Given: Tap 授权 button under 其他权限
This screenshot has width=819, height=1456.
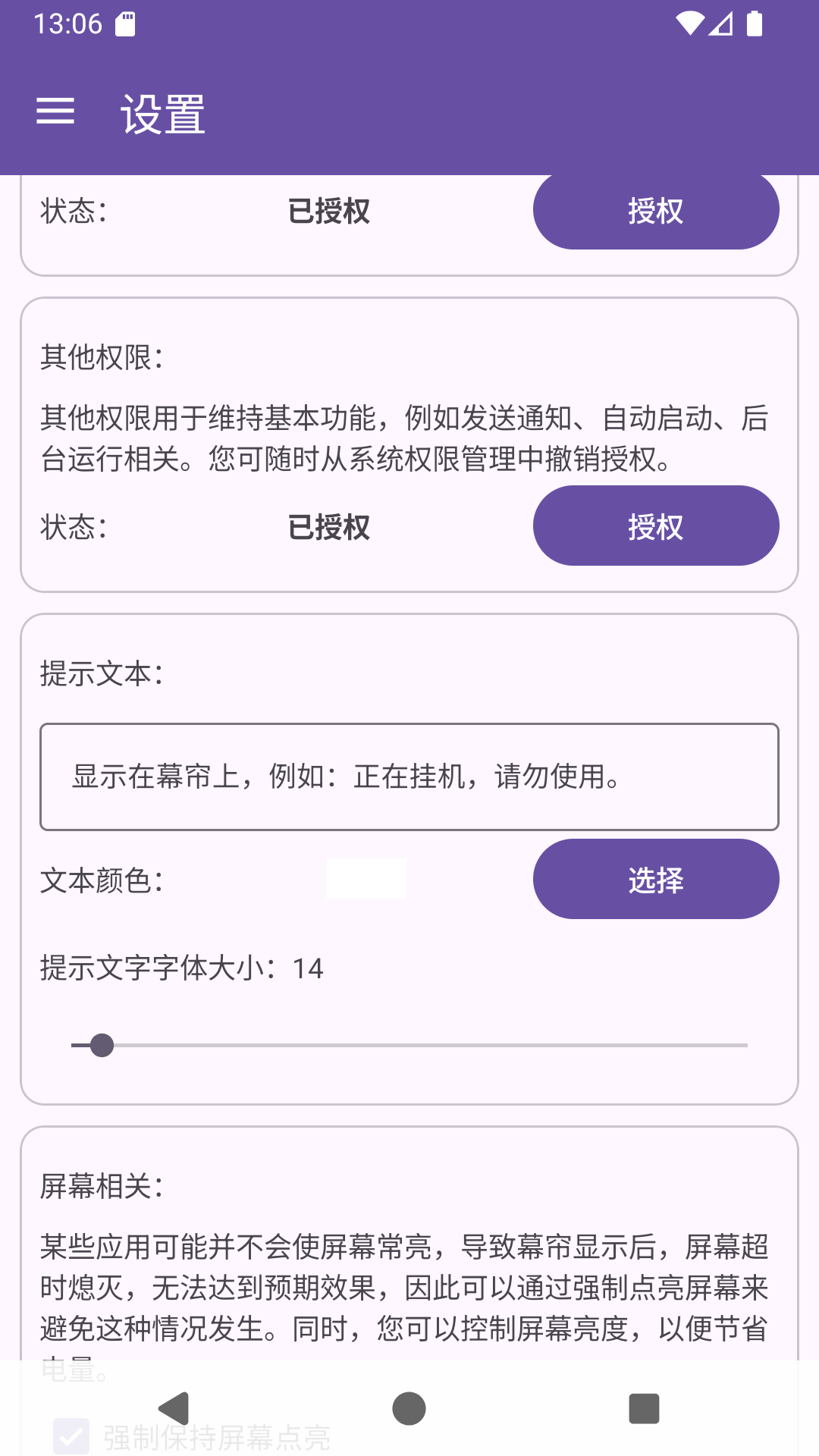Looking at the screenshot, I should coord(655,525).
